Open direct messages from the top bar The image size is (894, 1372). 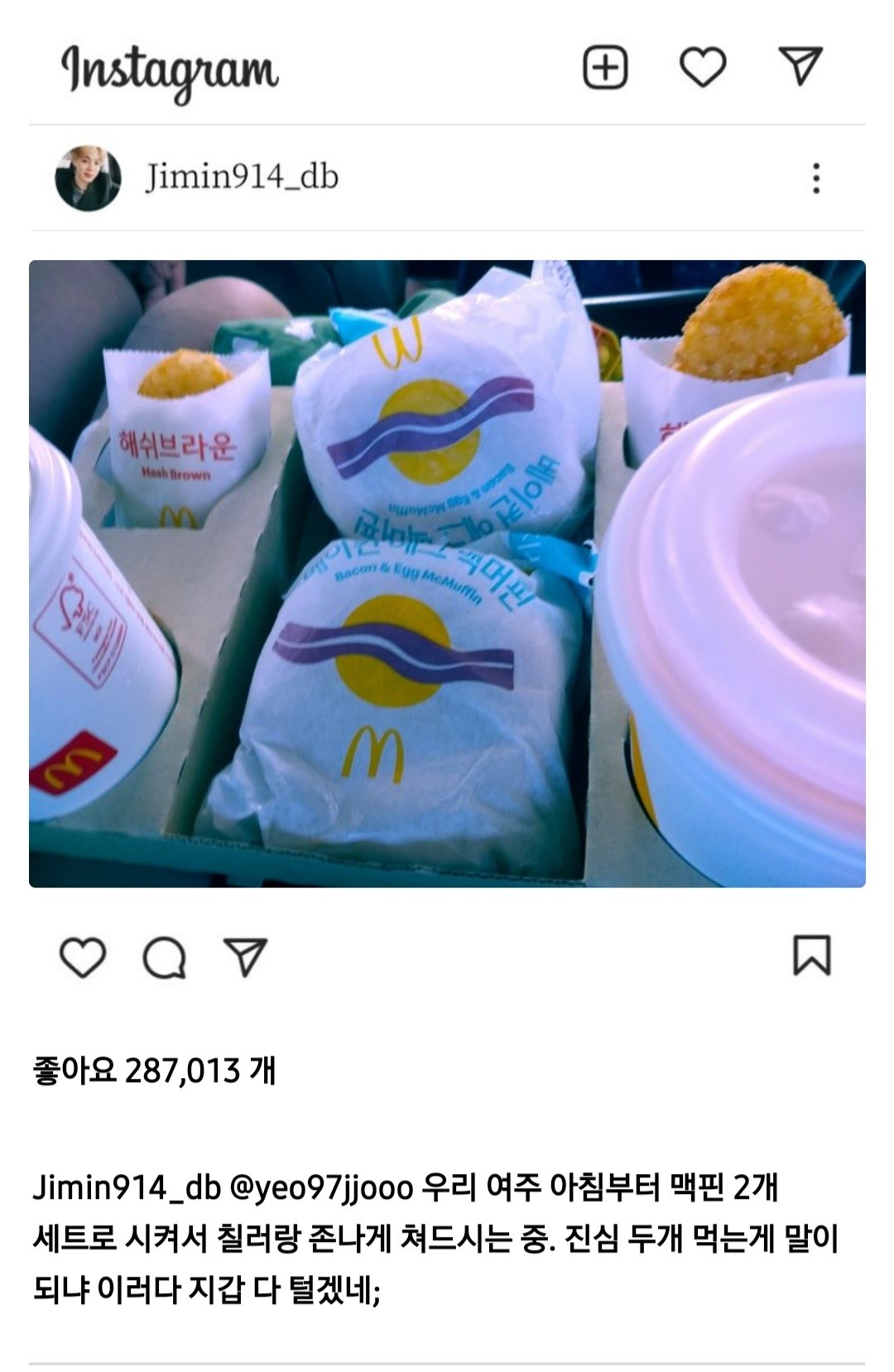point(800,66)
